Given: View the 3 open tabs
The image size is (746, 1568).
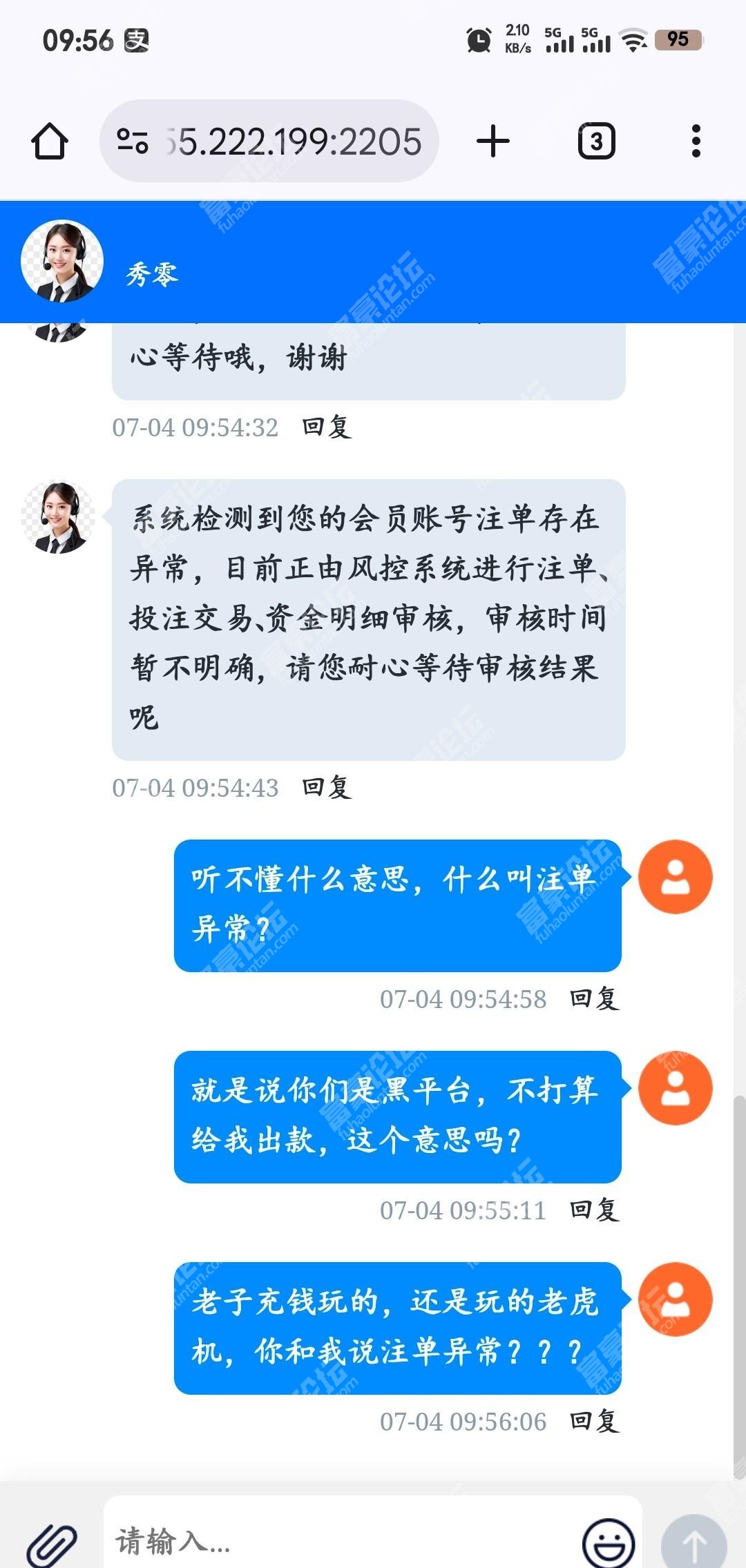Looking at the screenshot, I should pos(596,142).
